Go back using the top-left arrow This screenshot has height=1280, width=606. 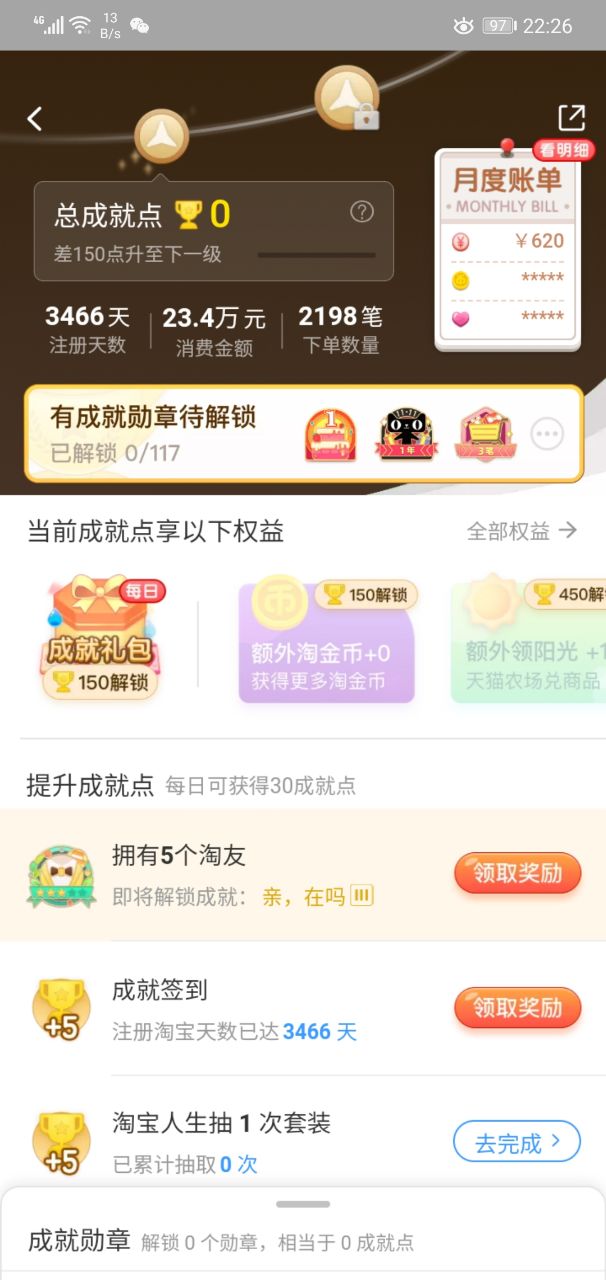coord(35,119)
